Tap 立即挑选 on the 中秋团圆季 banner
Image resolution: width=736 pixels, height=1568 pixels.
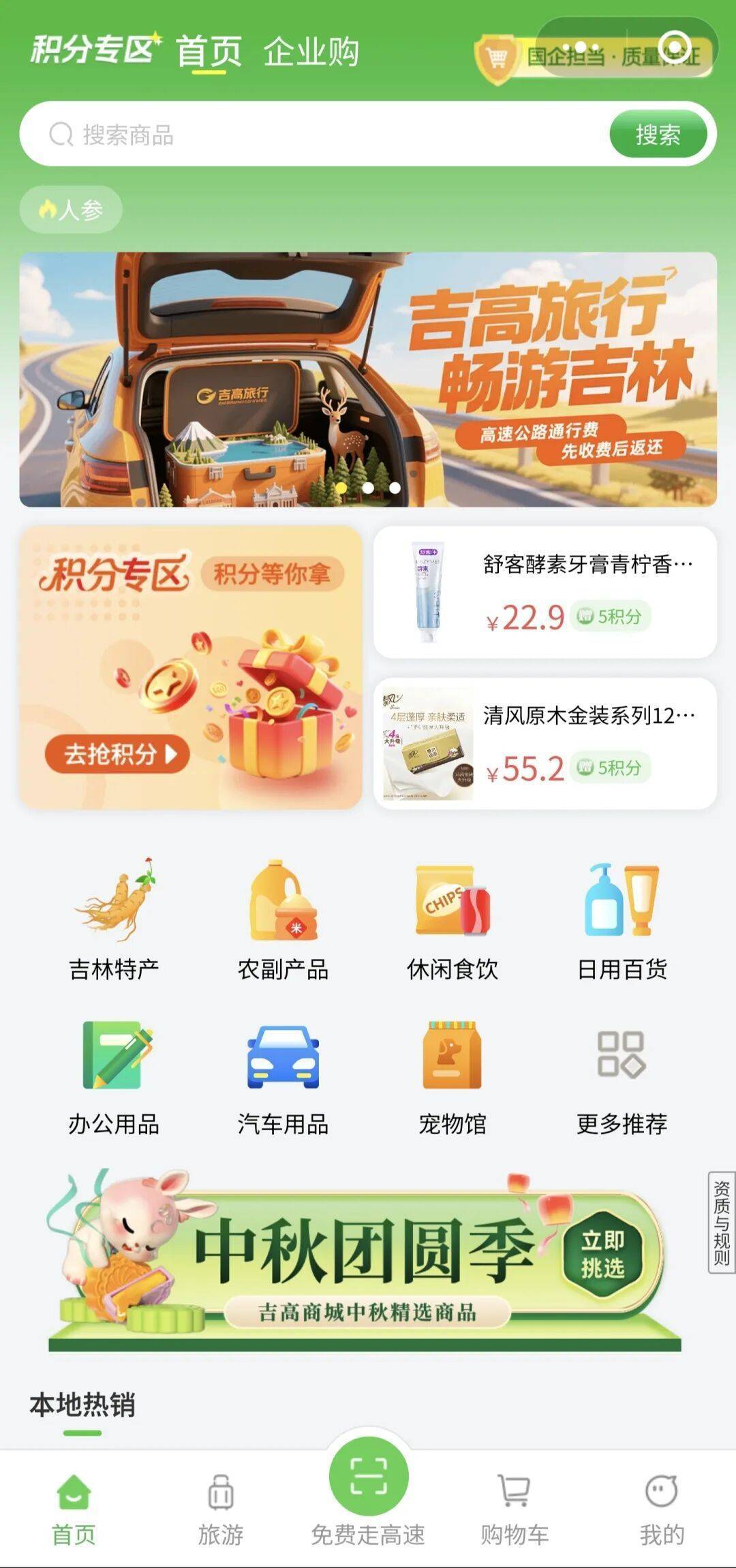coord(602,1254)
